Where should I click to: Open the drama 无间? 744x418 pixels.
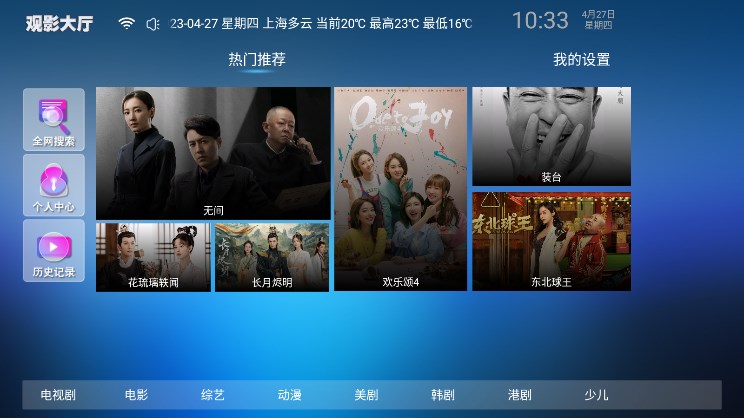pyautogui.click(x=213, y=152)
